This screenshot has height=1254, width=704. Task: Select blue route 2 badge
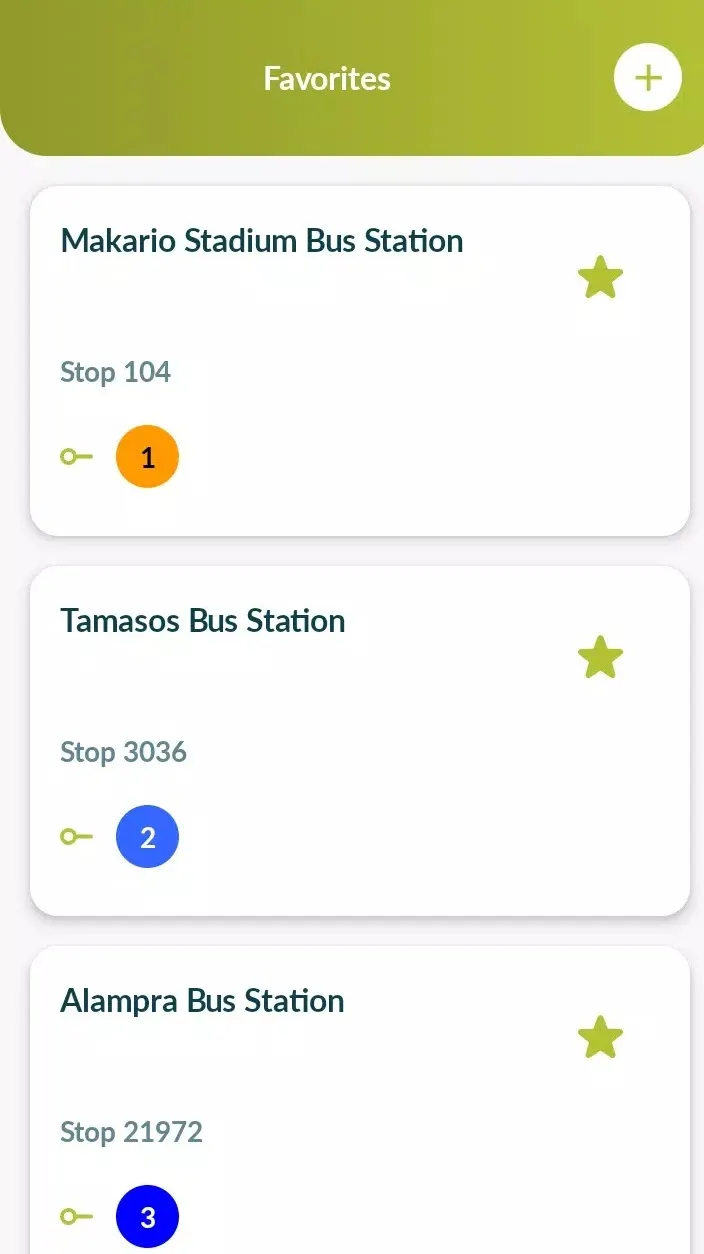pyautogui.click(x=148, y=837)
